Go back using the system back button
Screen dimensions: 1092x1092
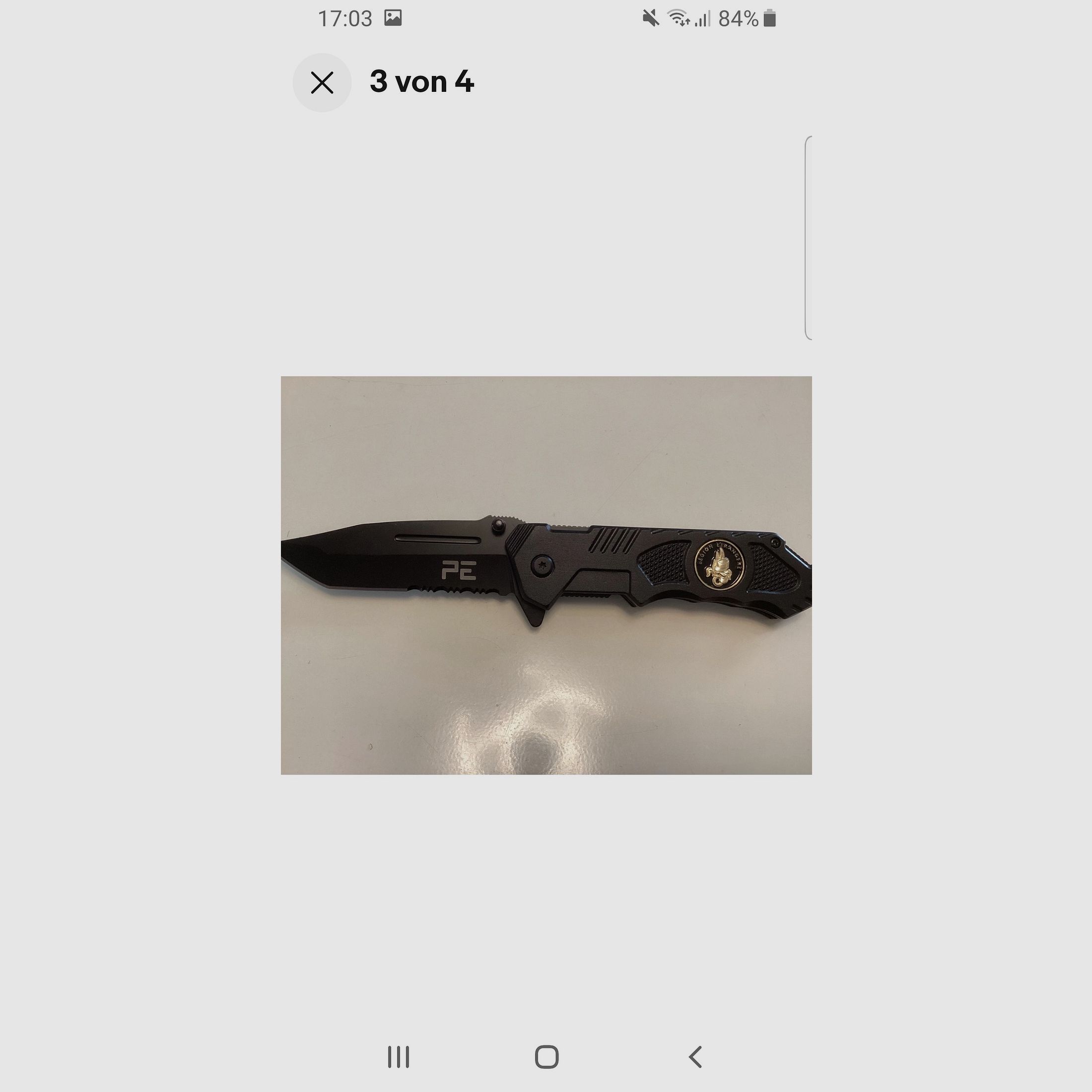[x=695, y=1056]
